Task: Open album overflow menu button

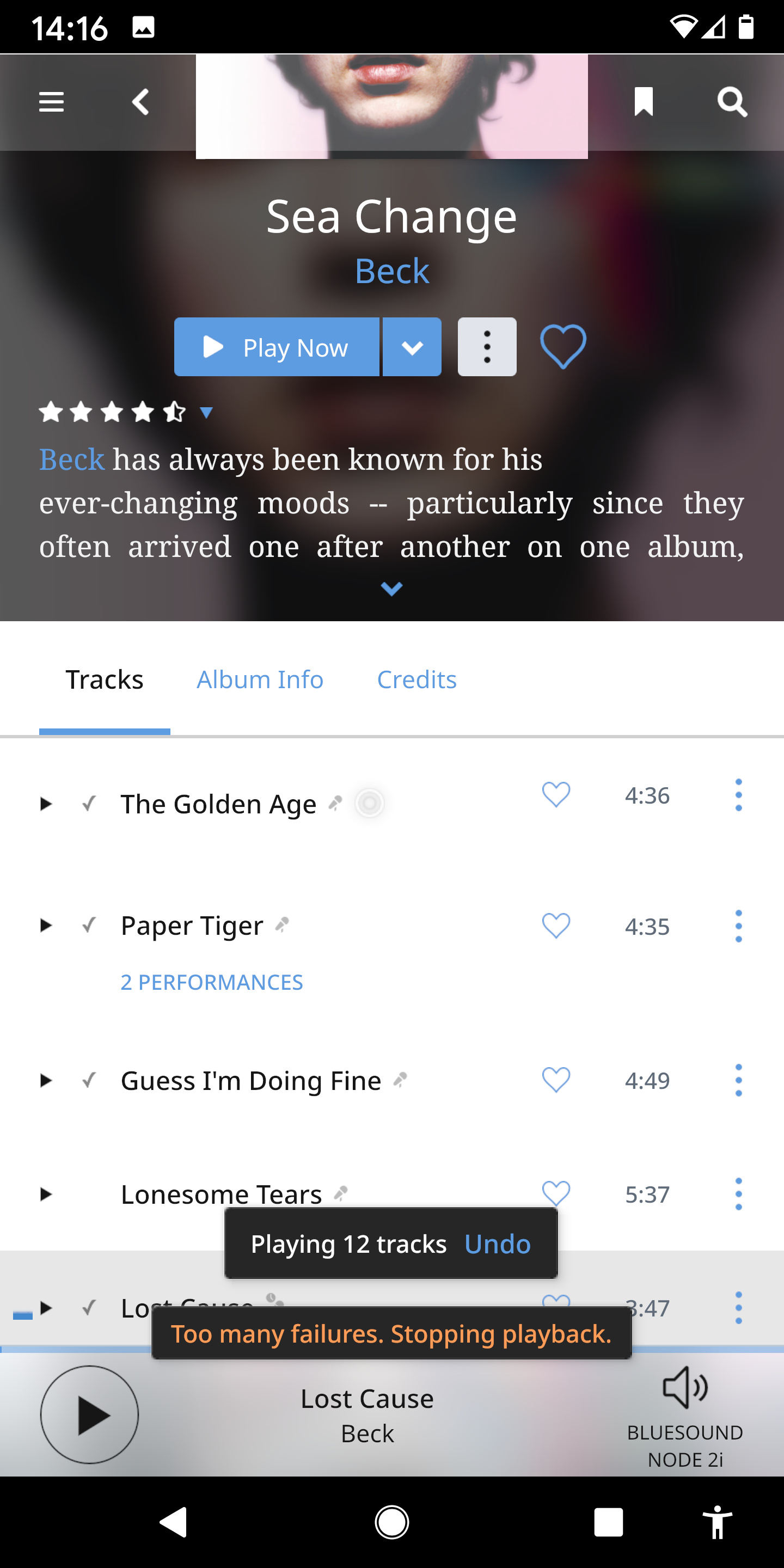Action: click(487, 347)
